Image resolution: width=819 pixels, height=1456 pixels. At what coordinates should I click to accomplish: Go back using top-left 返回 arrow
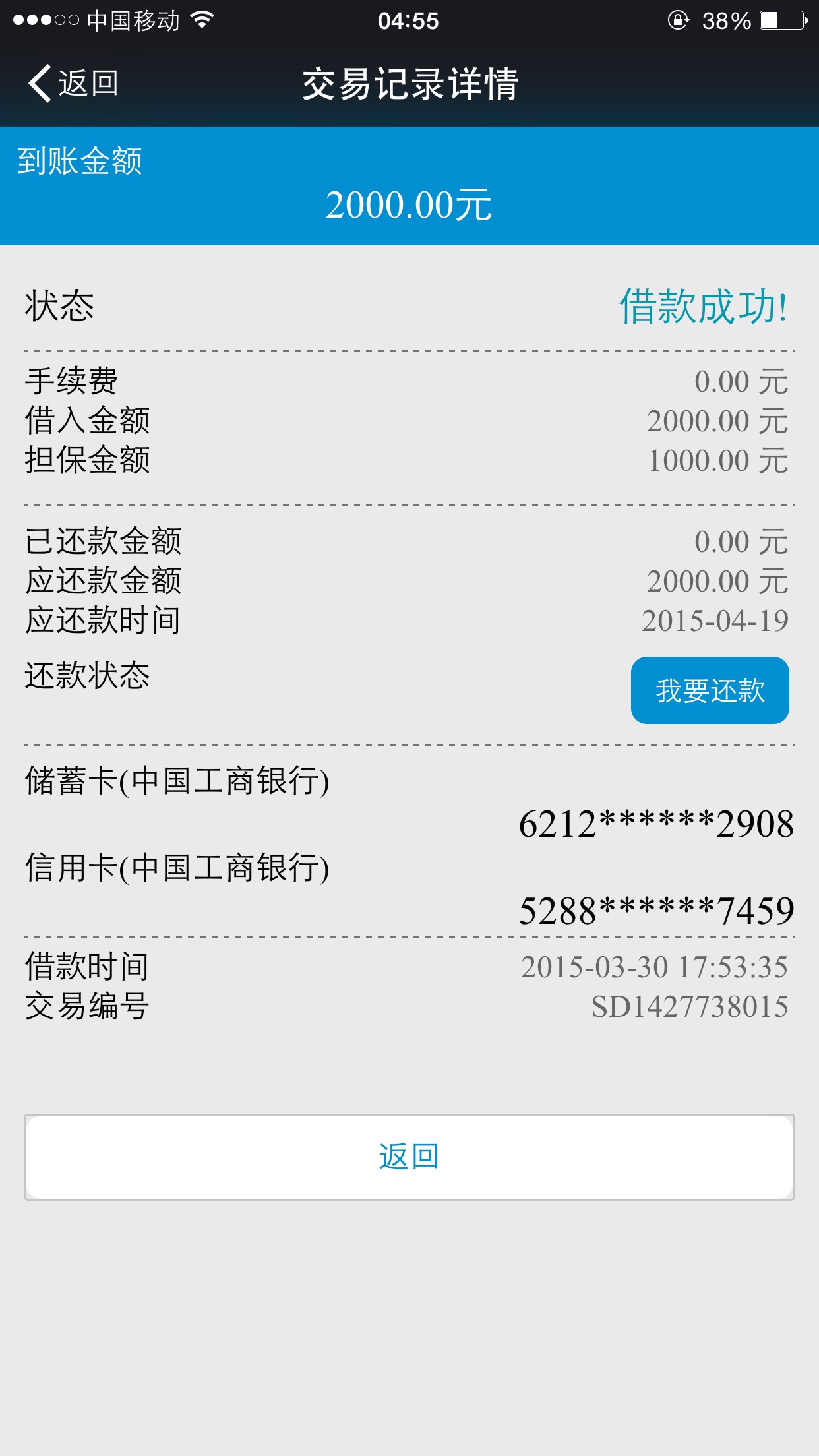point(73,84)
